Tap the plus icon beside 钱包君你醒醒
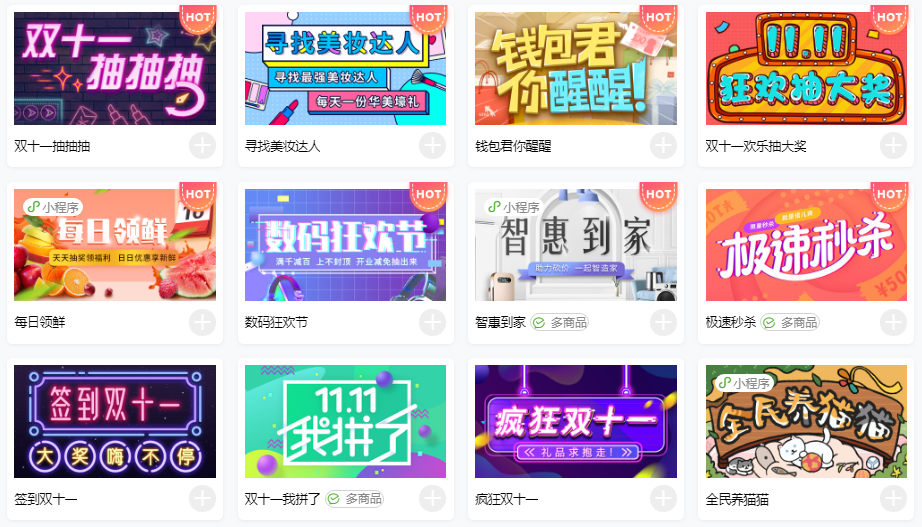This screenshot has width=922, height=527. tap(663, 146)
